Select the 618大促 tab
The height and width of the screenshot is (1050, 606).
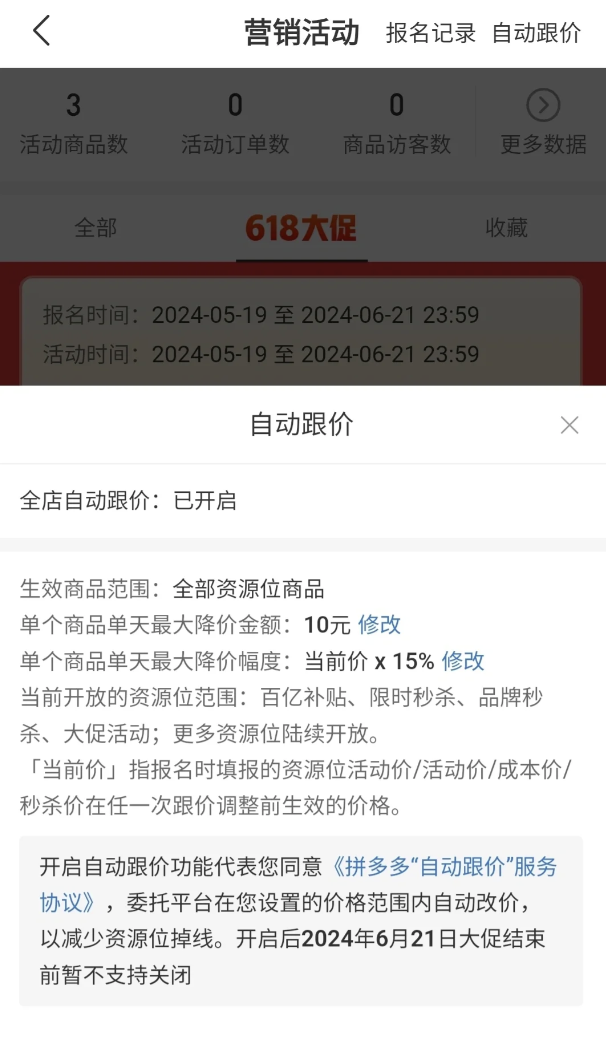[301, 228]
